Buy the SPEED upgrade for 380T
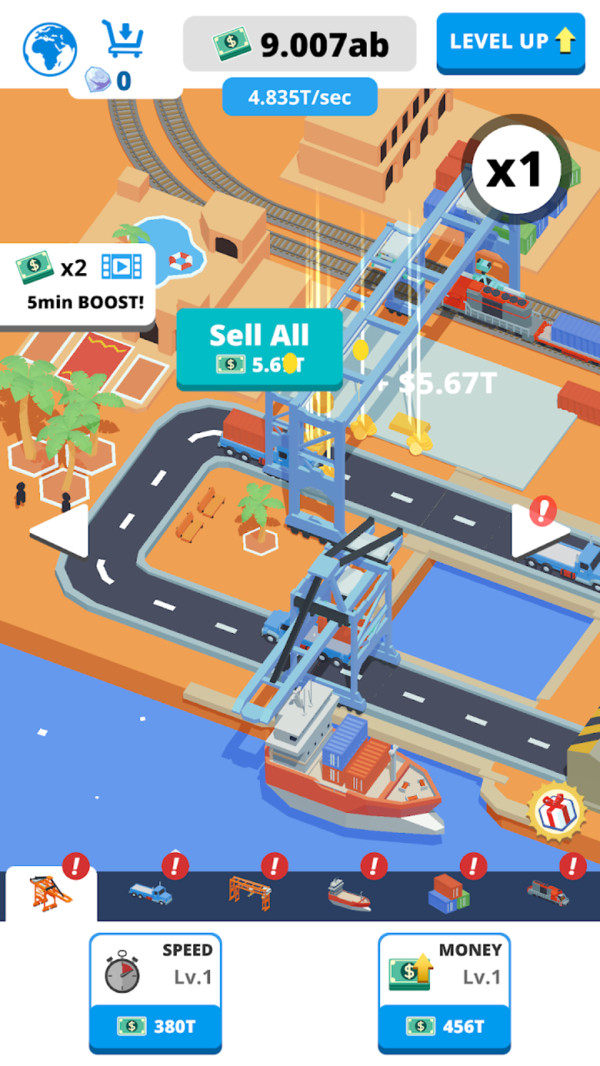This screenshot has width=600, height=1066. pos(155,992)
